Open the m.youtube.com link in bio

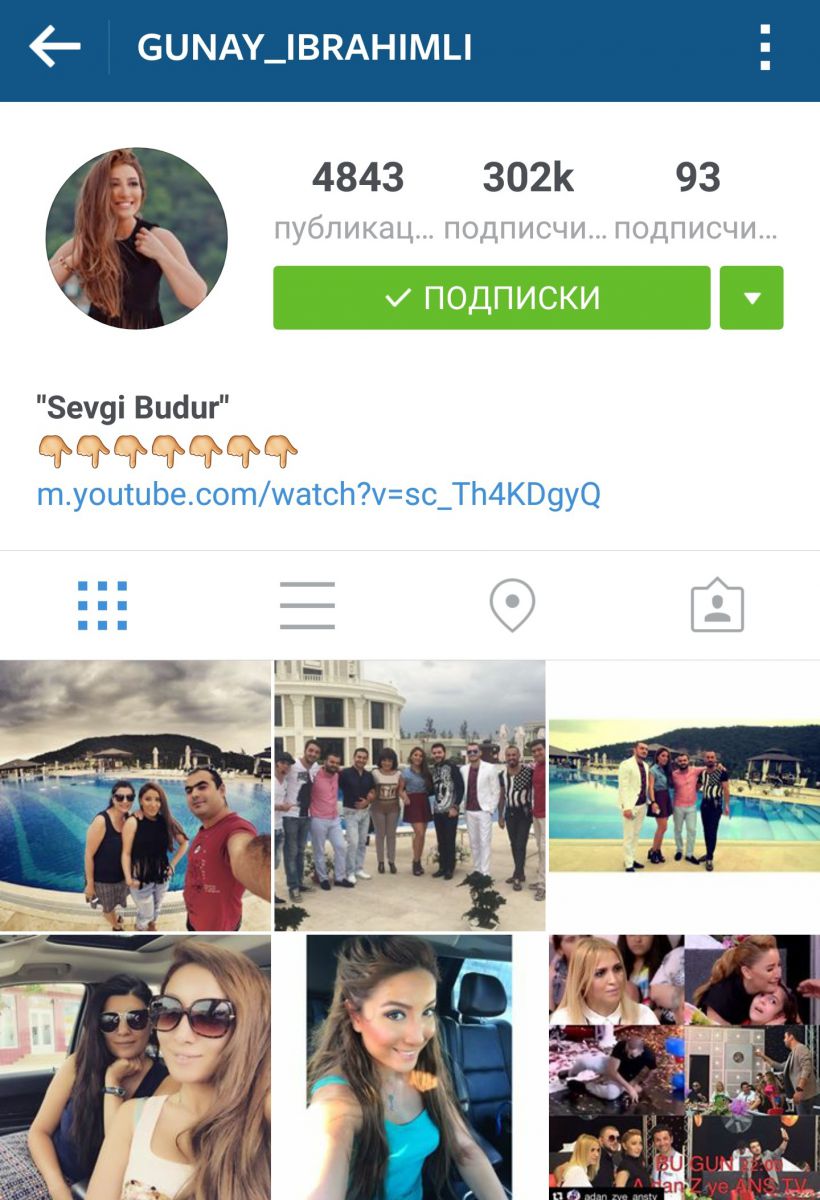318,494
